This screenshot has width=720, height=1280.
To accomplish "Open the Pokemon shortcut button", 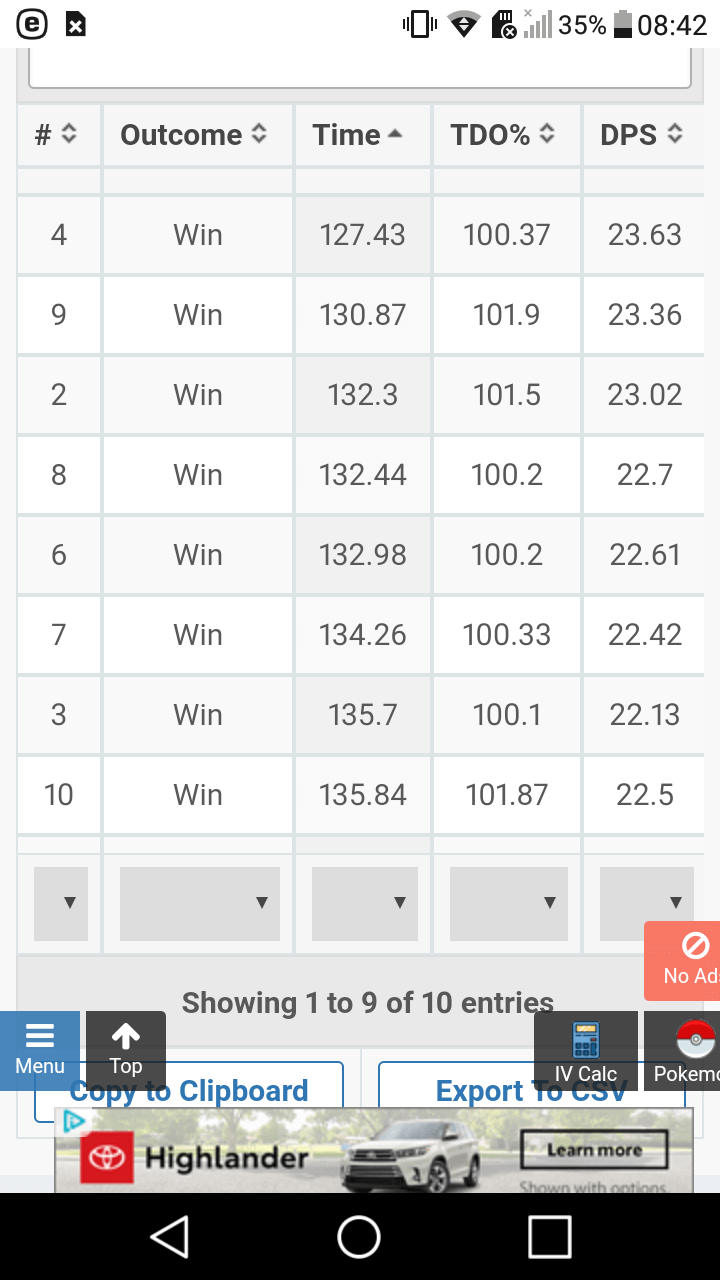I will click(683, 1050).
